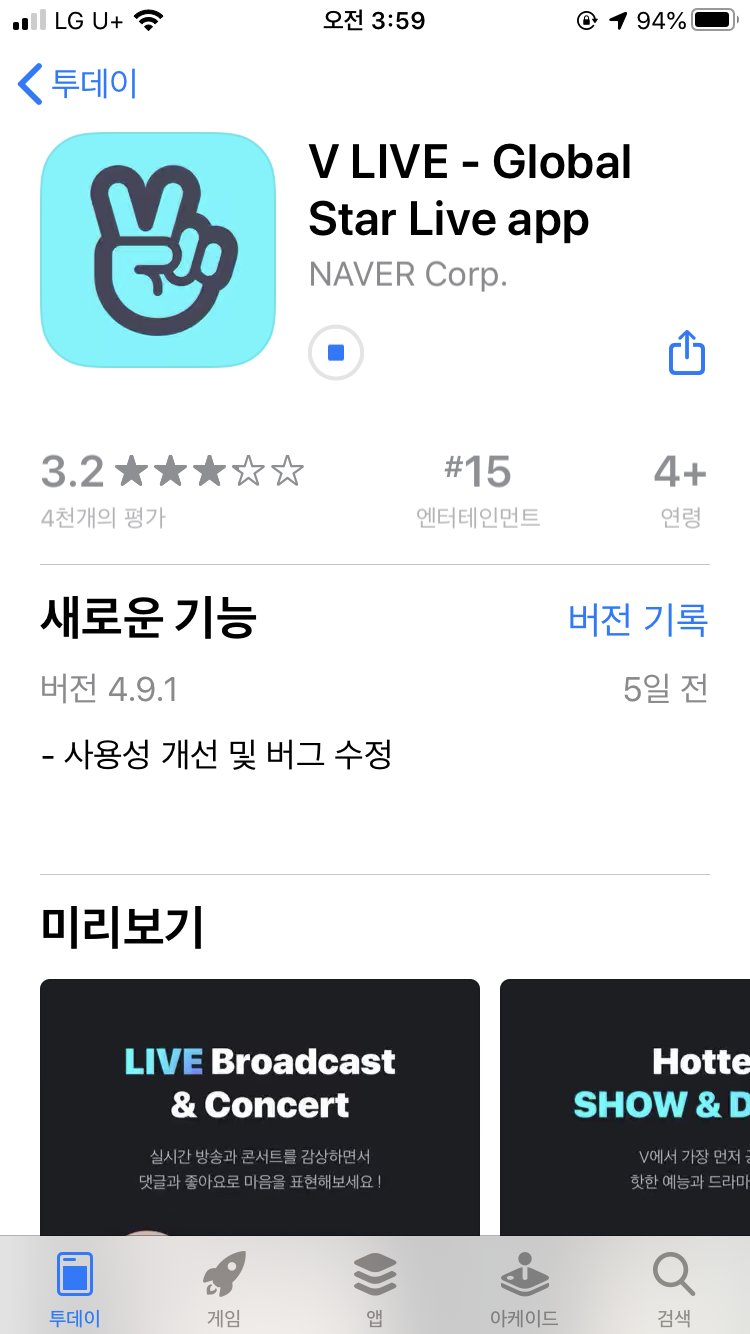This screenshot has width=750, height=1334.
Task: Share the V LIVE app
Action: [x=686, y=353]
